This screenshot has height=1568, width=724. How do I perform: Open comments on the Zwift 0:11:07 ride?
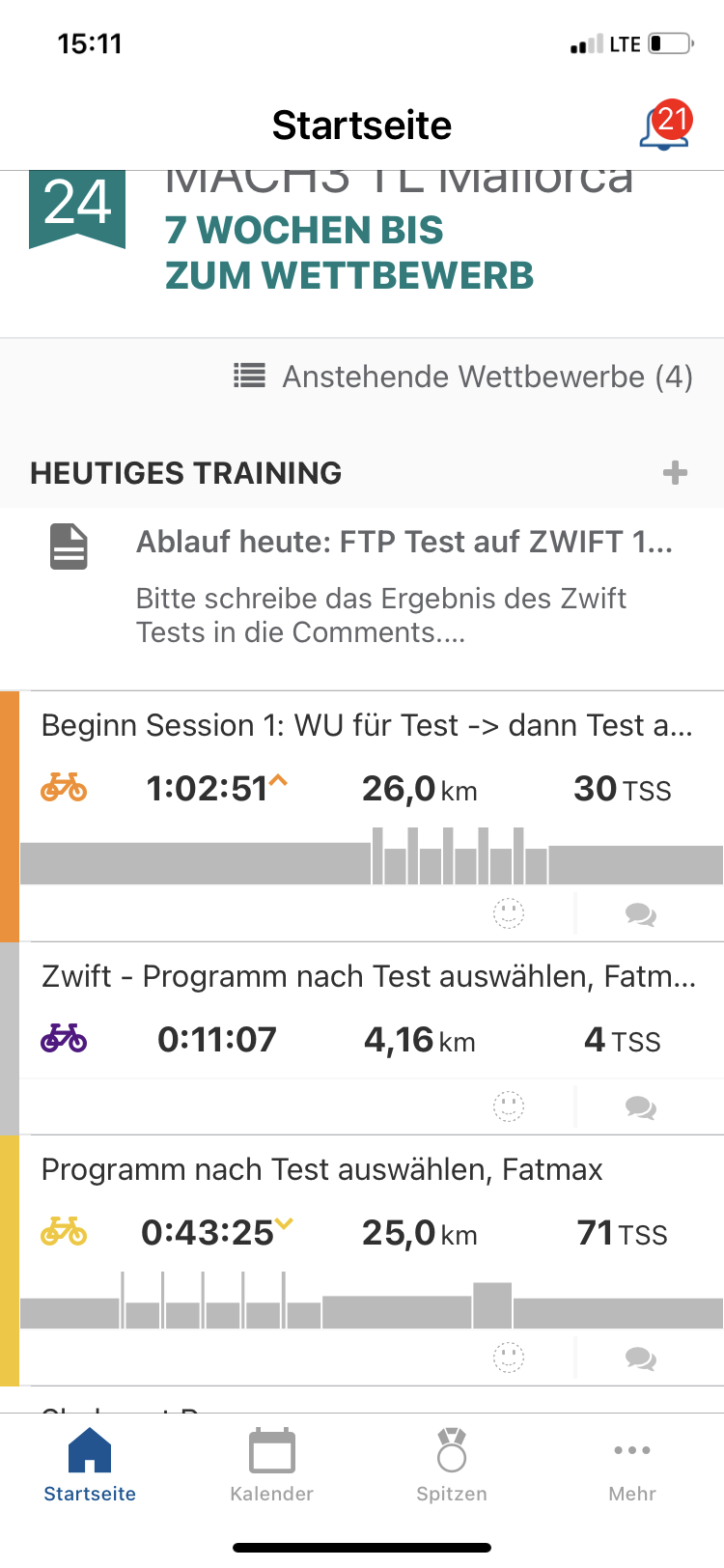point(641,1107)
